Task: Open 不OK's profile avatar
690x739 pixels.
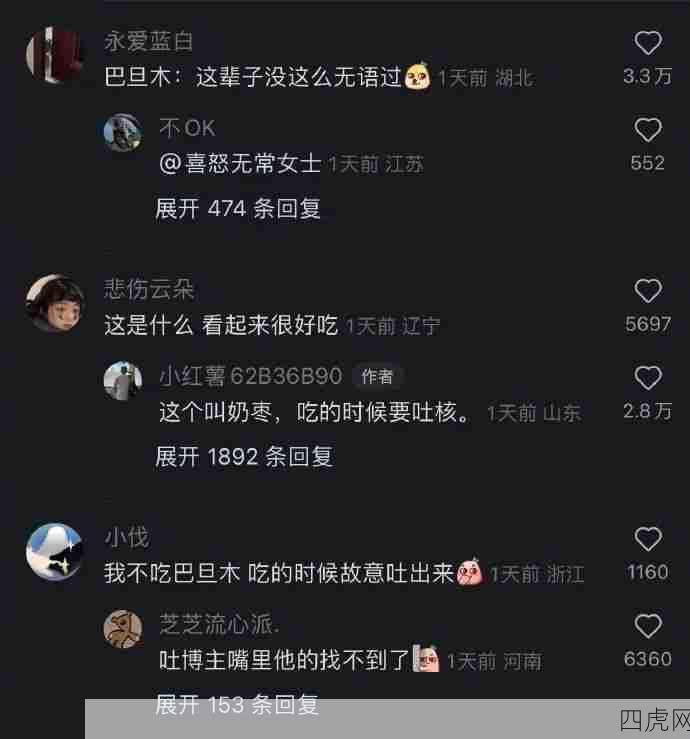Action: tap(123, 133)
